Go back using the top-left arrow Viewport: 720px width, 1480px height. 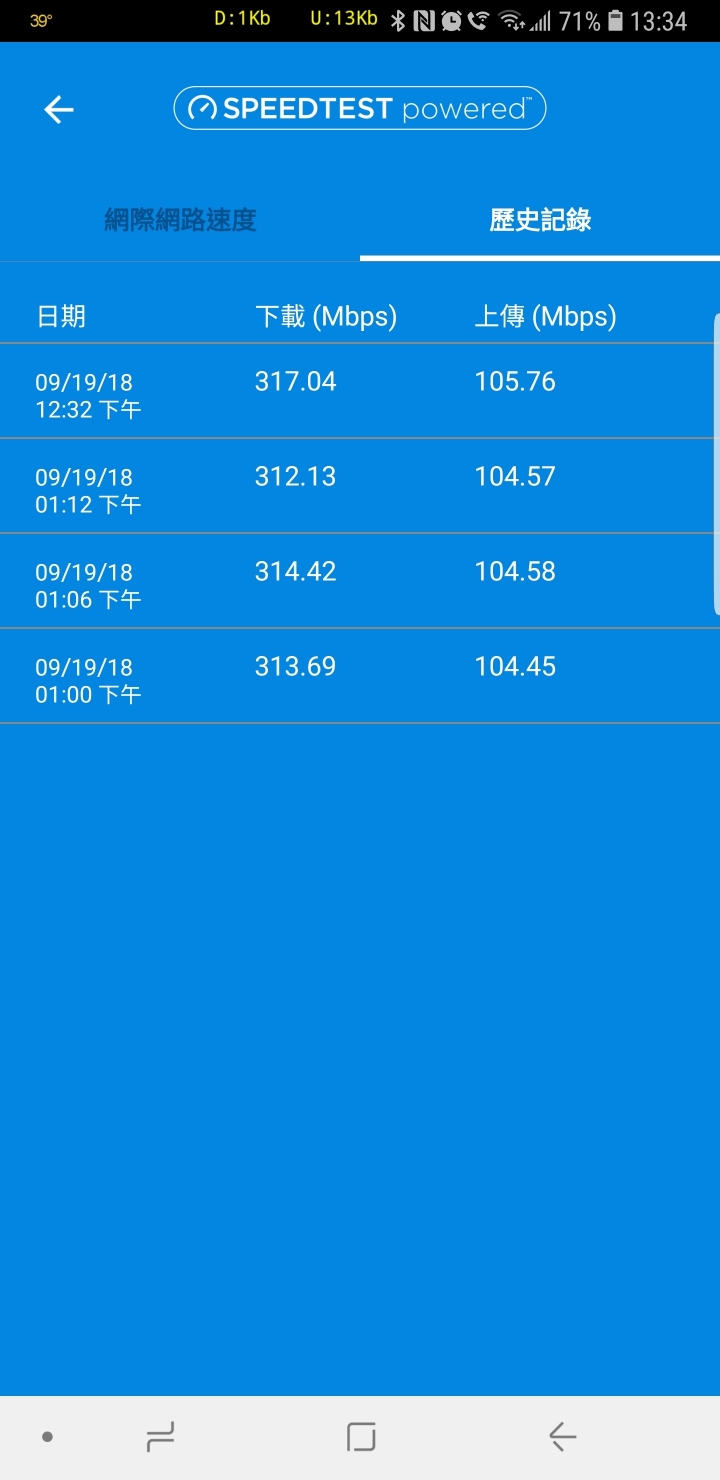[x=59, y=109]
